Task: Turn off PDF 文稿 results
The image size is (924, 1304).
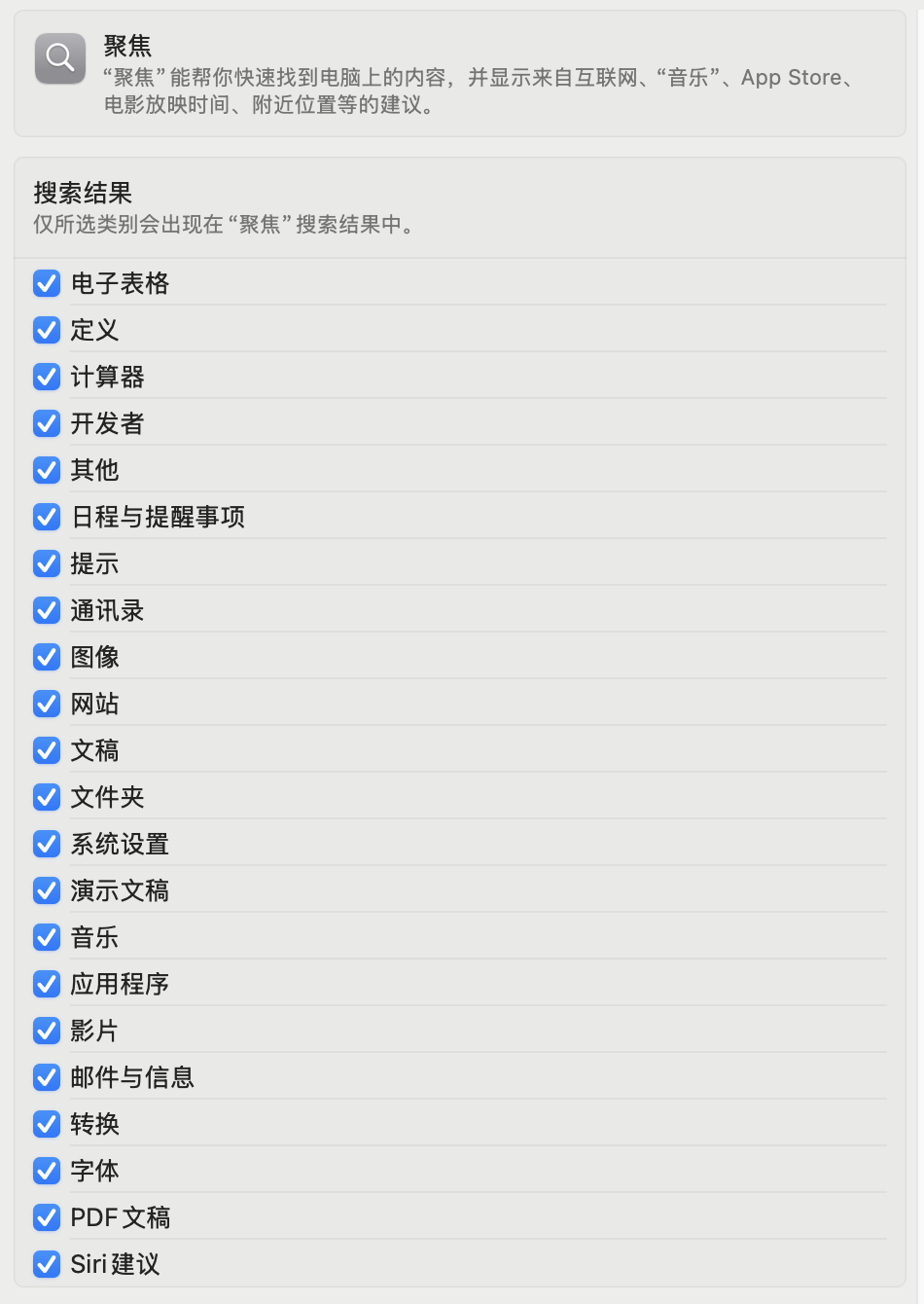Action: pos(47,1217)
